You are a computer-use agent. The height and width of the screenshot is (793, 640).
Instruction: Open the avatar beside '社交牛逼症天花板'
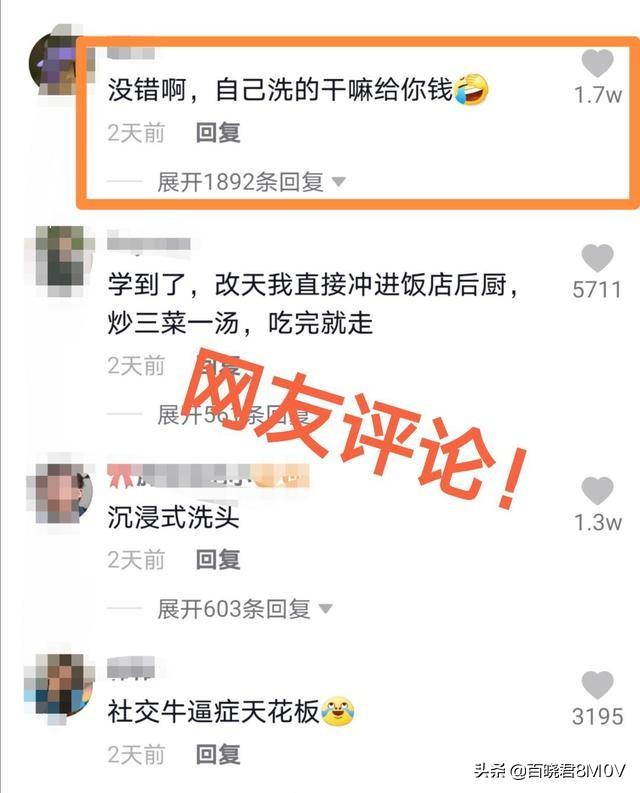63,686
